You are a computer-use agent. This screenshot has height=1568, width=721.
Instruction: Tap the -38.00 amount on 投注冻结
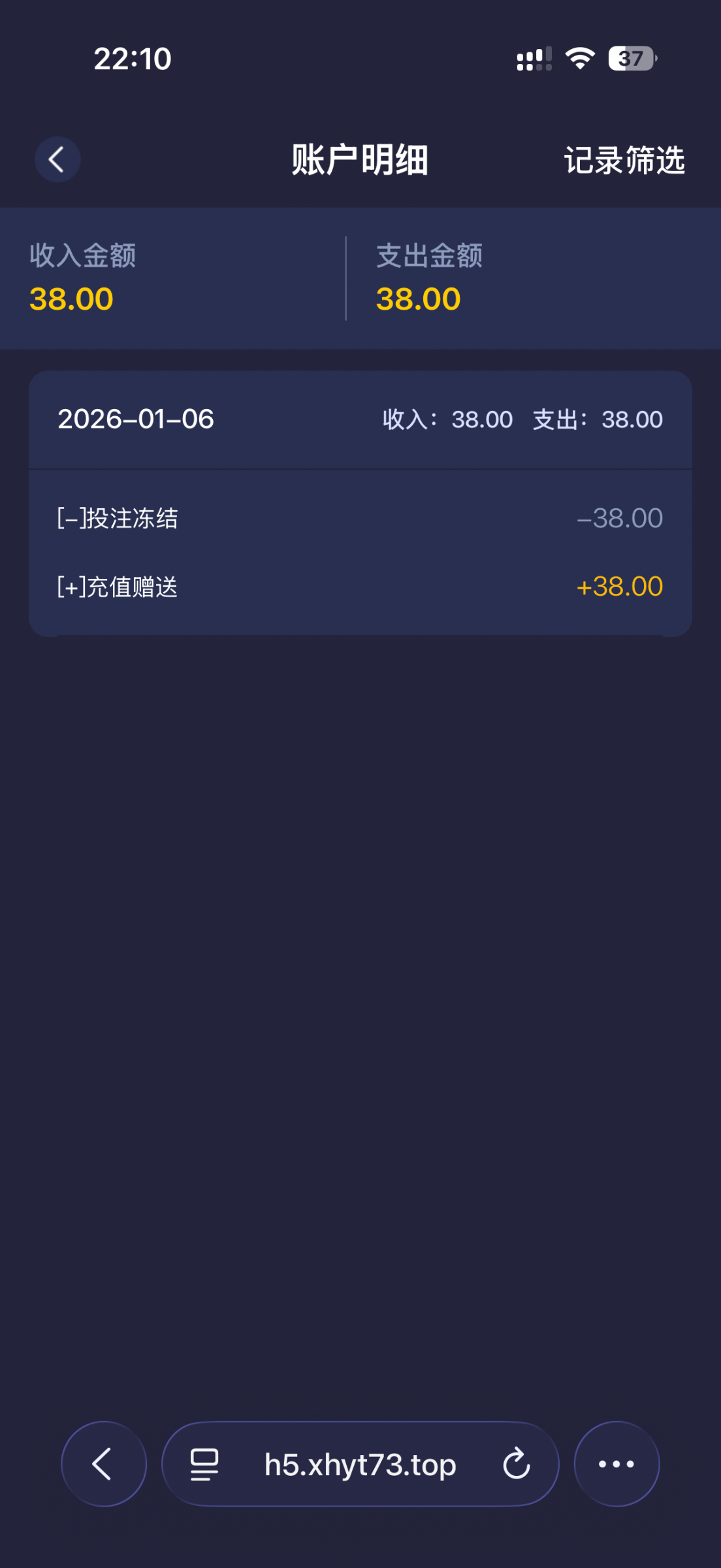click(620, 517)
